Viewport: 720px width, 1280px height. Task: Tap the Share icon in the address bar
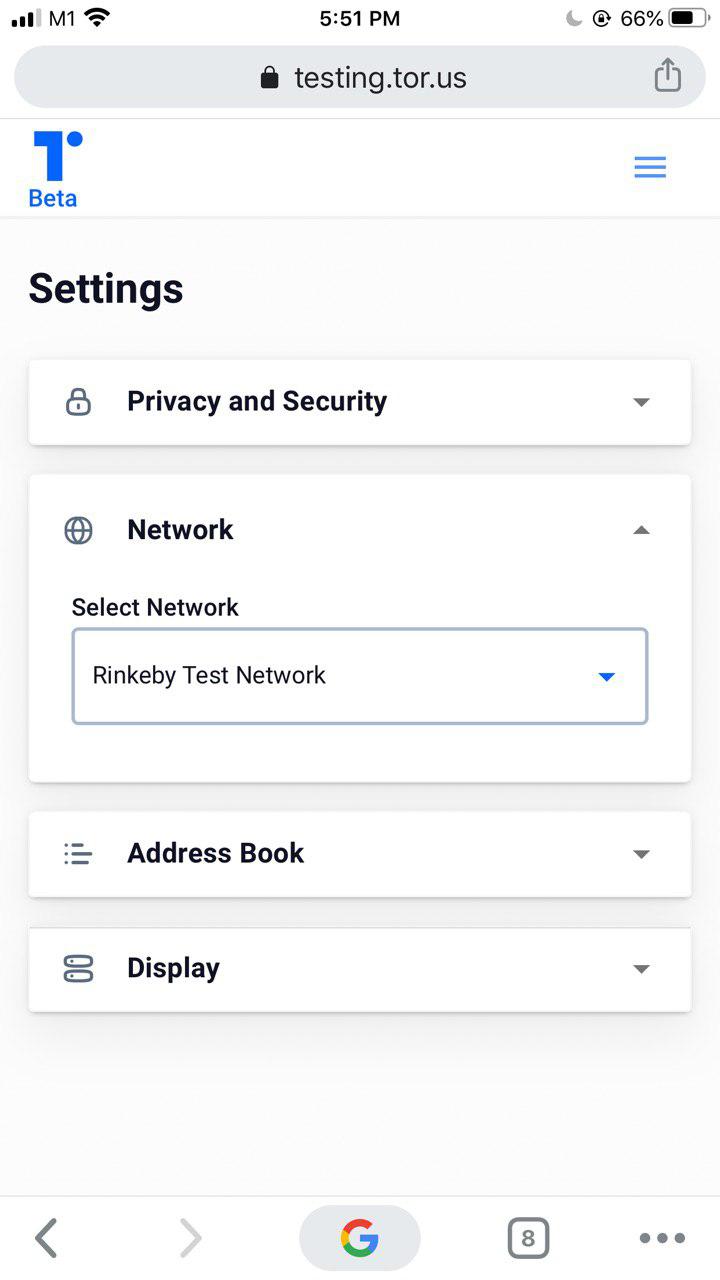coord(666,76)
